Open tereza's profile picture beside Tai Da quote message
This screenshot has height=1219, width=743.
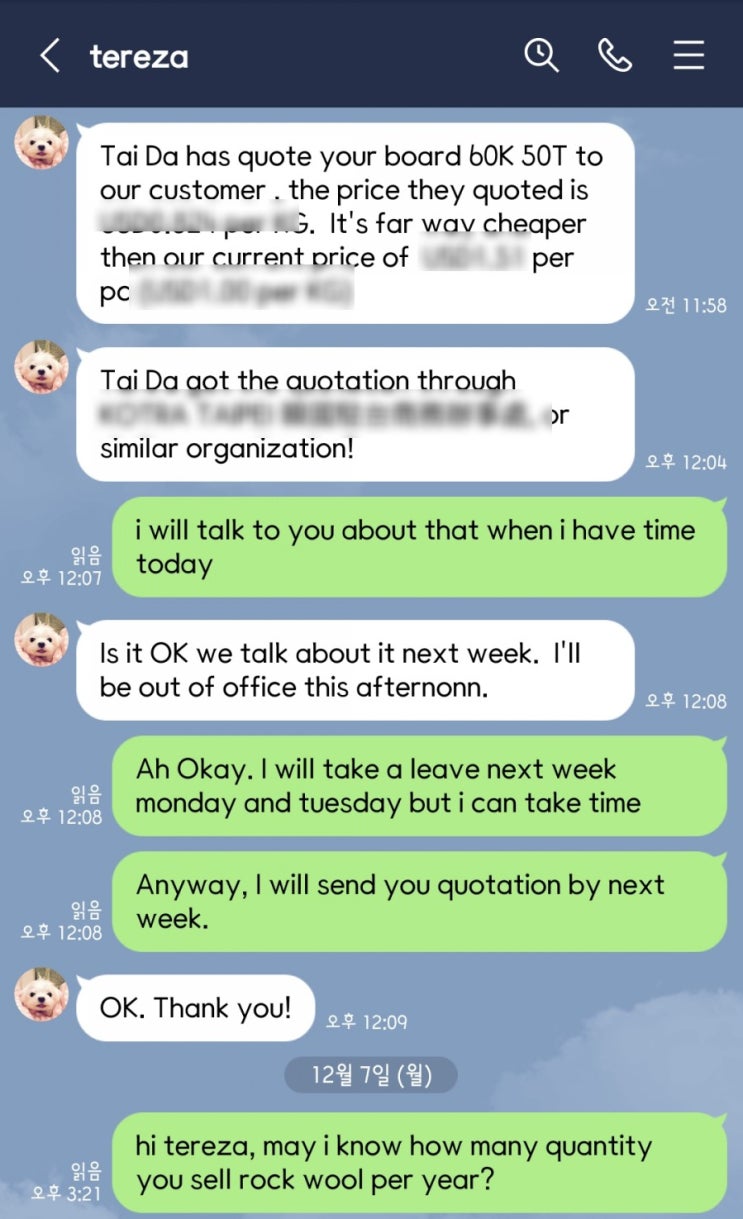[x=42, y=144]
